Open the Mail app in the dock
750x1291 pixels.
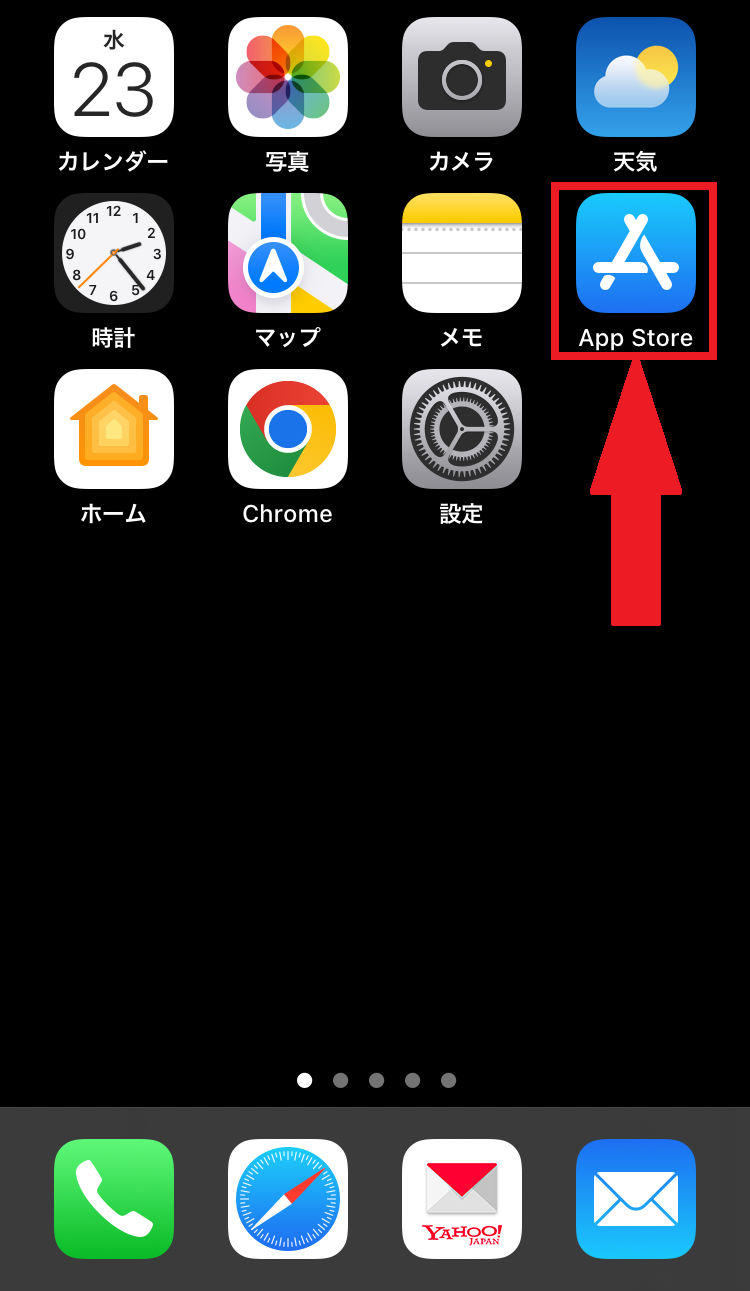(636, 1199)
